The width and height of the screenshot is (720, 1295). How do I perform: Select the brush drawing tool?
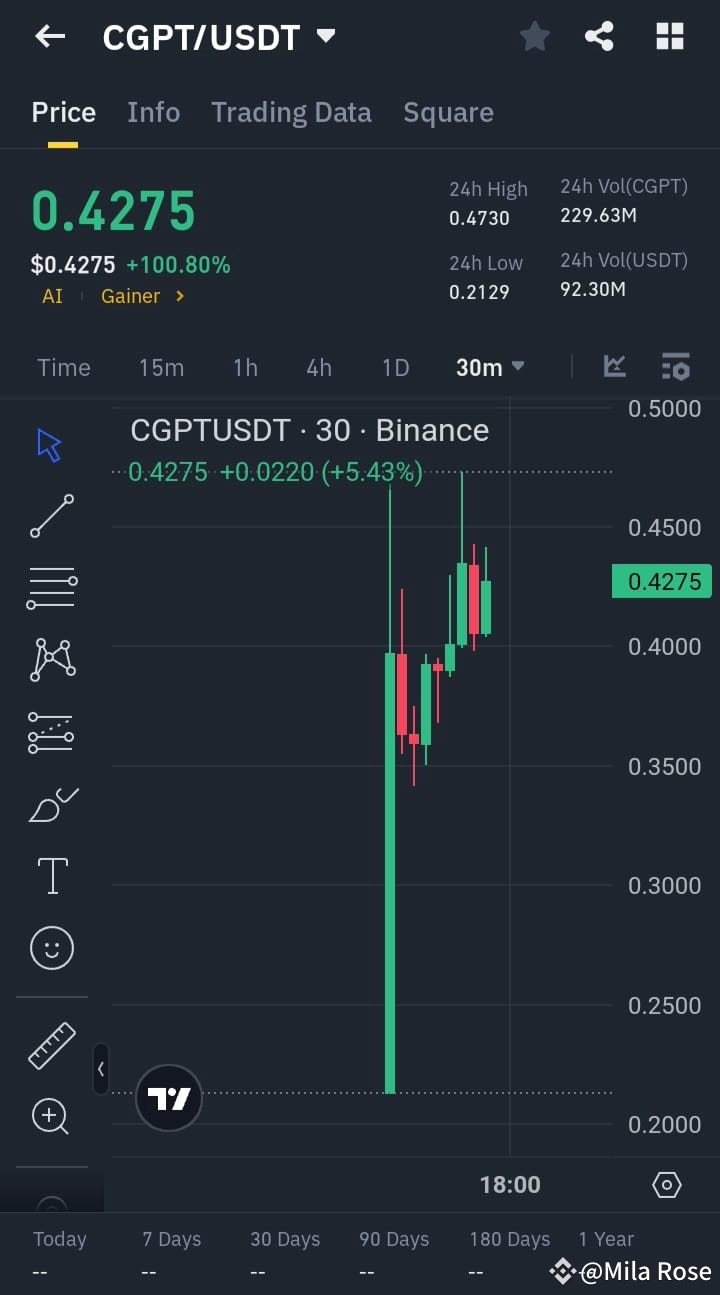(50, 804)
